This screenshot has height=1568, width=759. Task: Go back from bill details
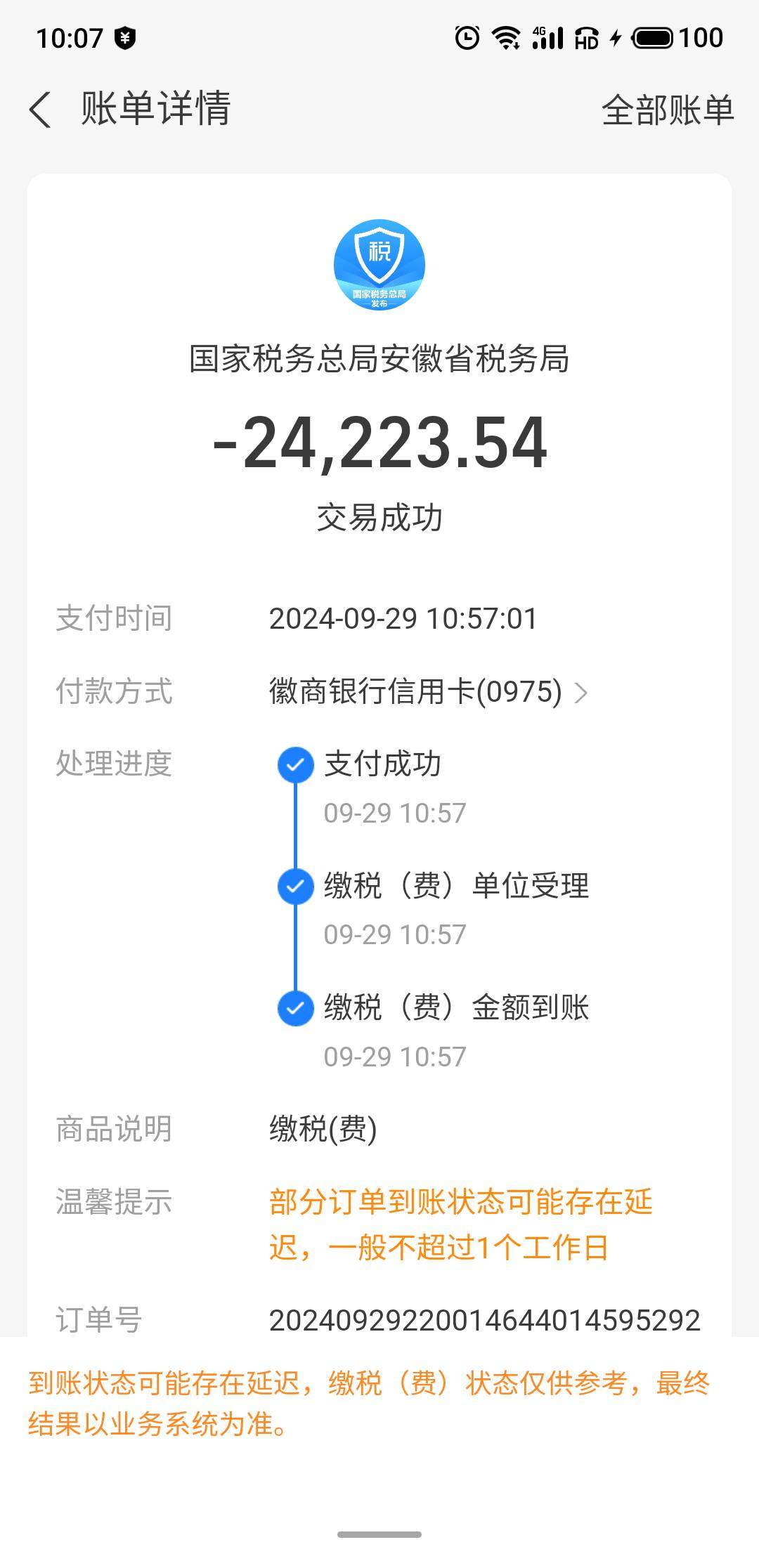point(41,110)
